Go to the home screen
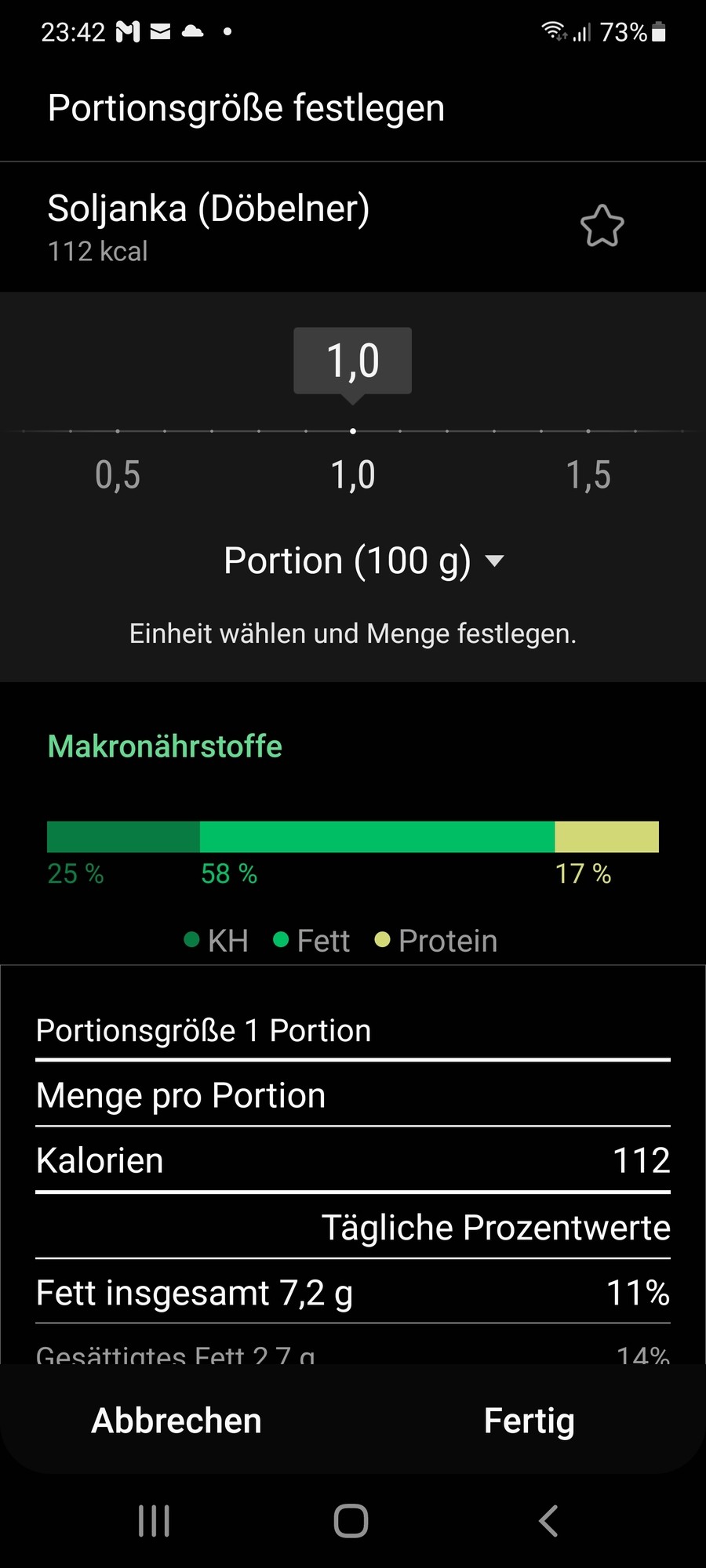 [351, 1521]
